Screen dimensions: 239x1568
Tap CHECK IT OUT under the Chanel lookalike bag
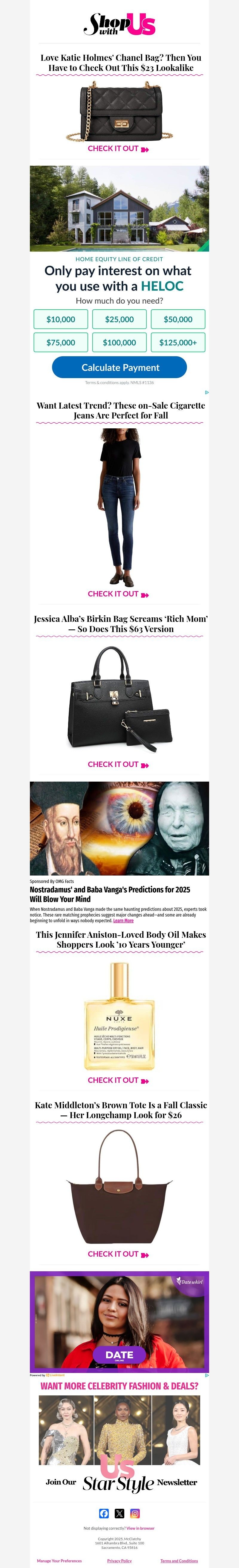118,149
